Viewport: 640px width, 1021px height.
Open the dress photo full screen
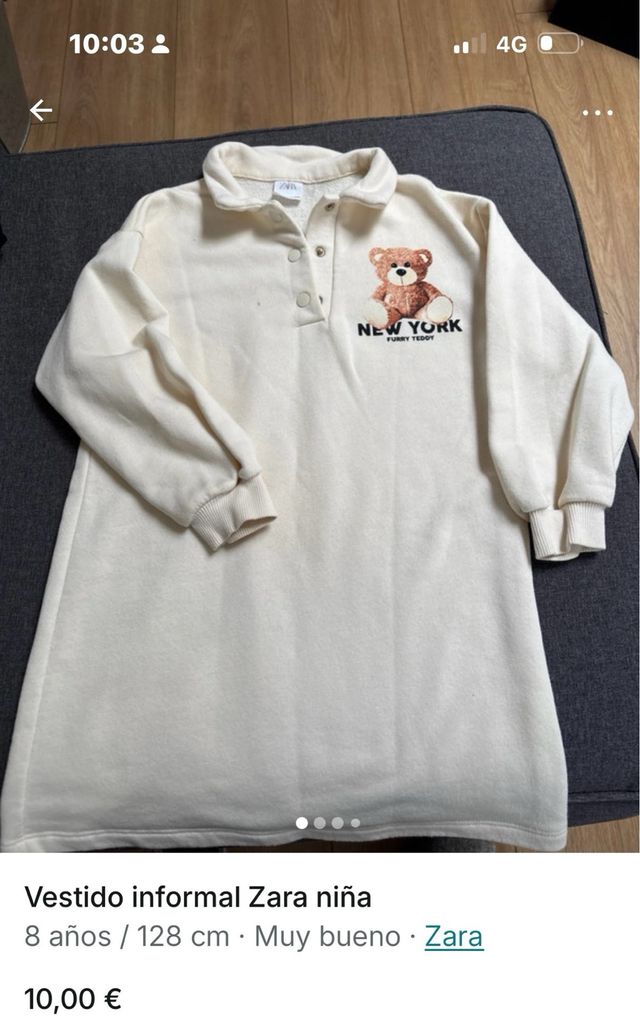[x=320, y=480]
